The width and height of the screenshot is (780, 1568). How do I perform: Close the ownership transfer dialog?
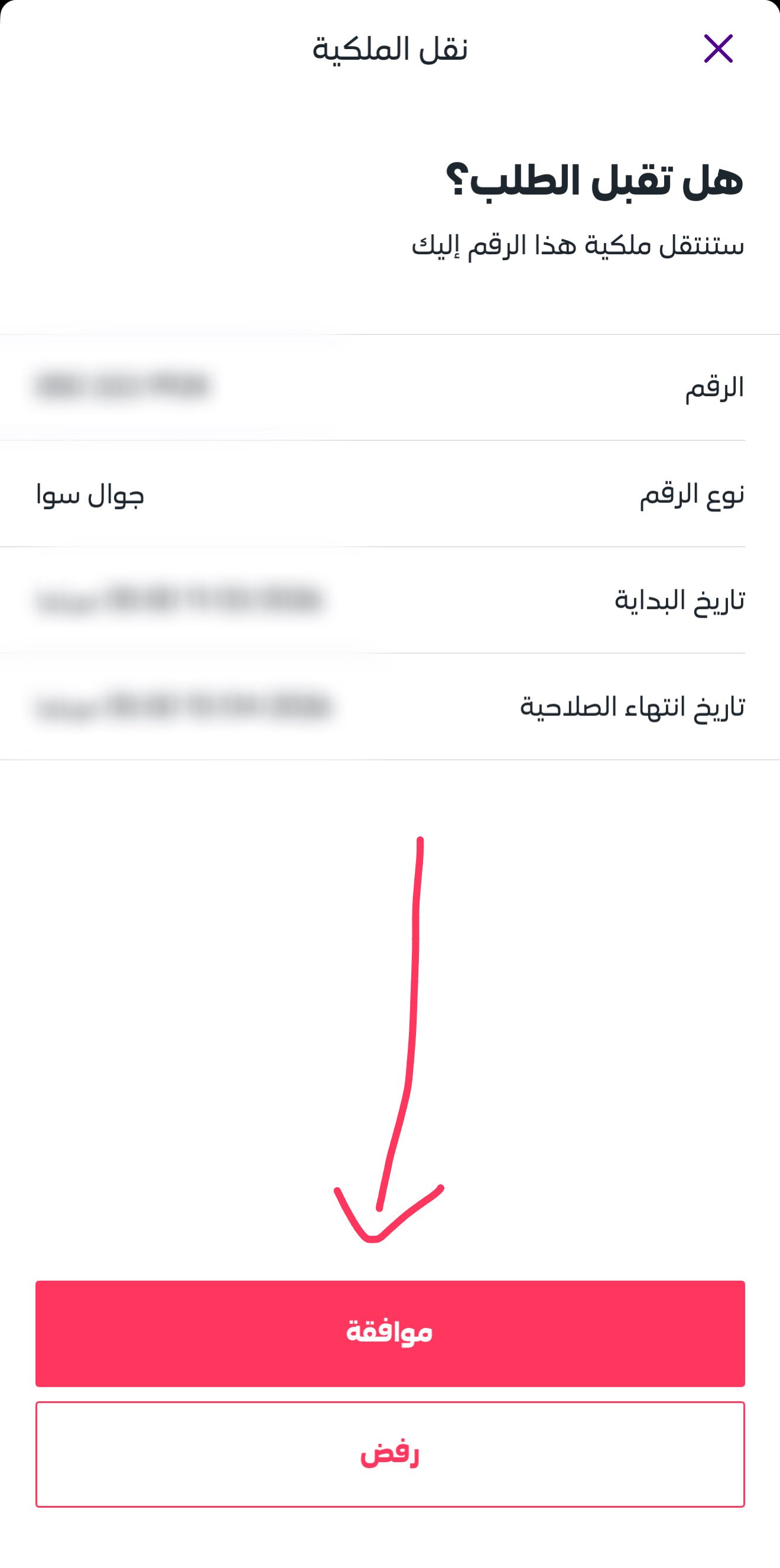click(718, 48)
